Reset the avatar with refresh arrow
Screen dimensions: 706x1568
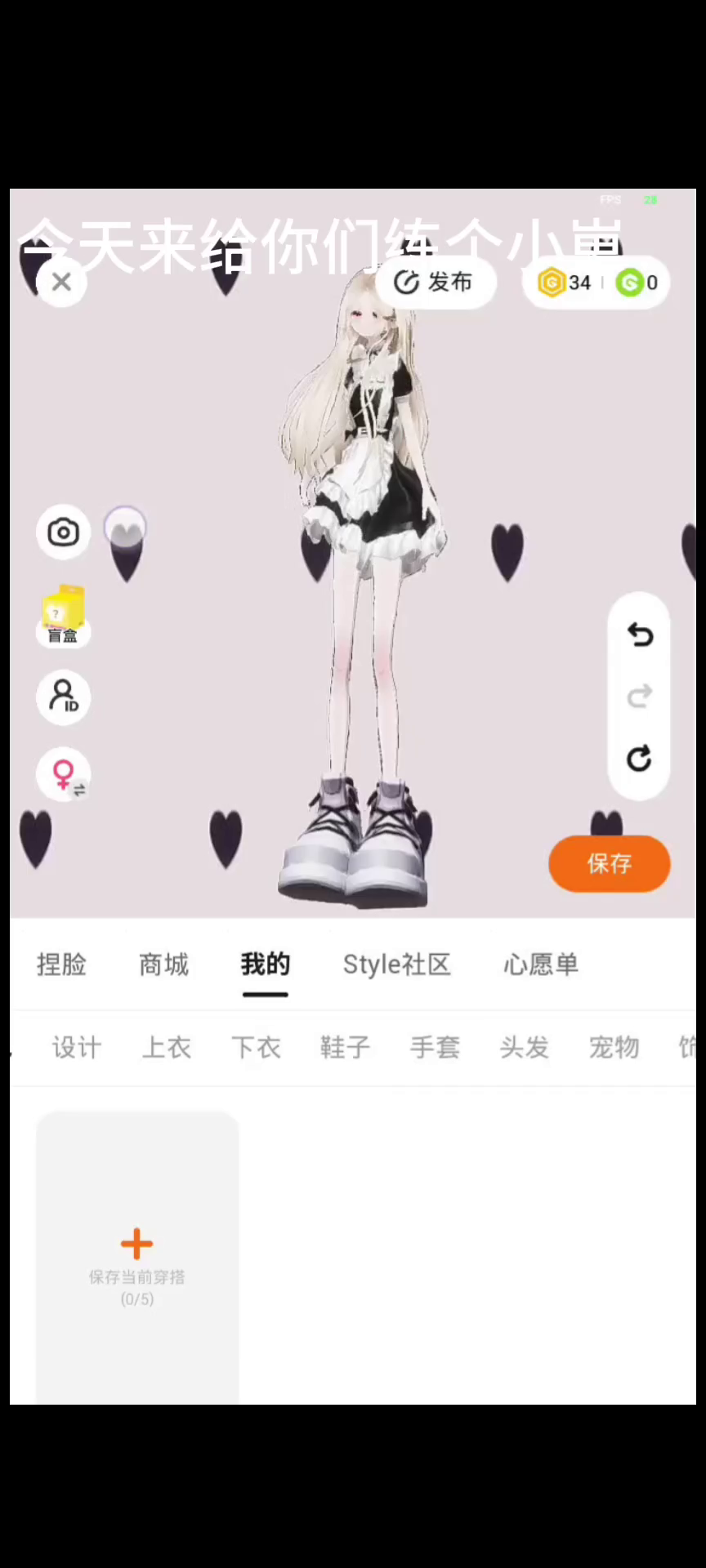(x=639, y=759)
